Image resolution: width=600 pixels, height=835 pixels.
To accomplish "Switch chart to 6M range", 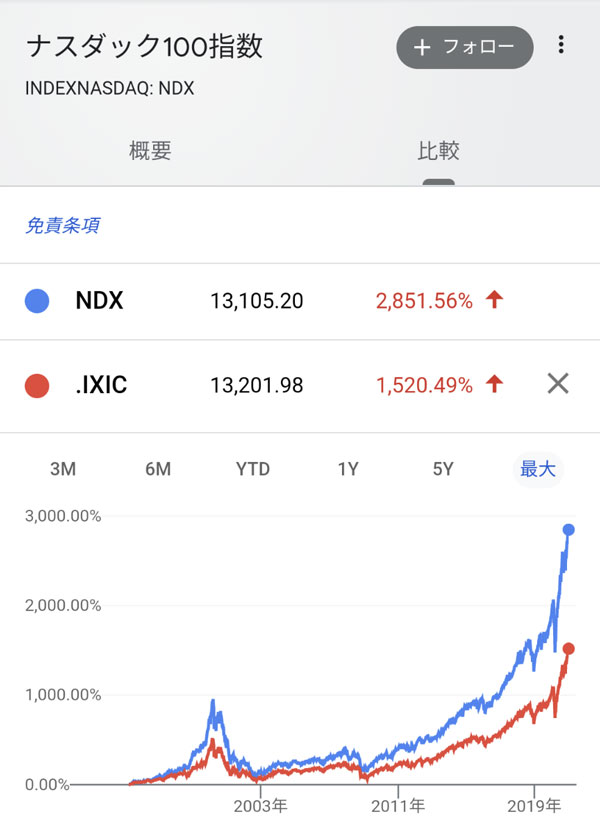I will click(158, 468).
